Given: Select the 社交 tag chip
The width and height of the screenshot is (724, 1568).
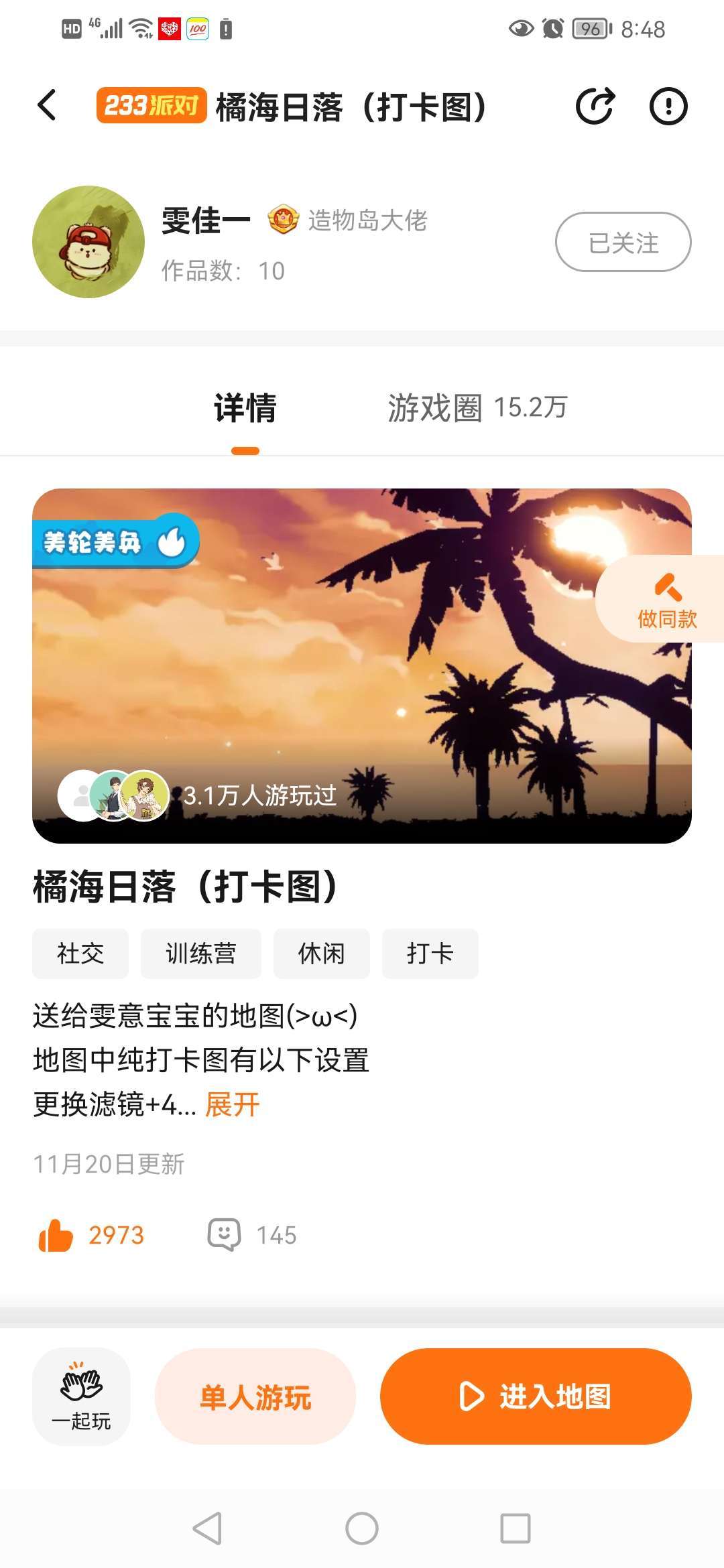Looking at the screenshot, I should pyautogui.click(x=80, y=954).
